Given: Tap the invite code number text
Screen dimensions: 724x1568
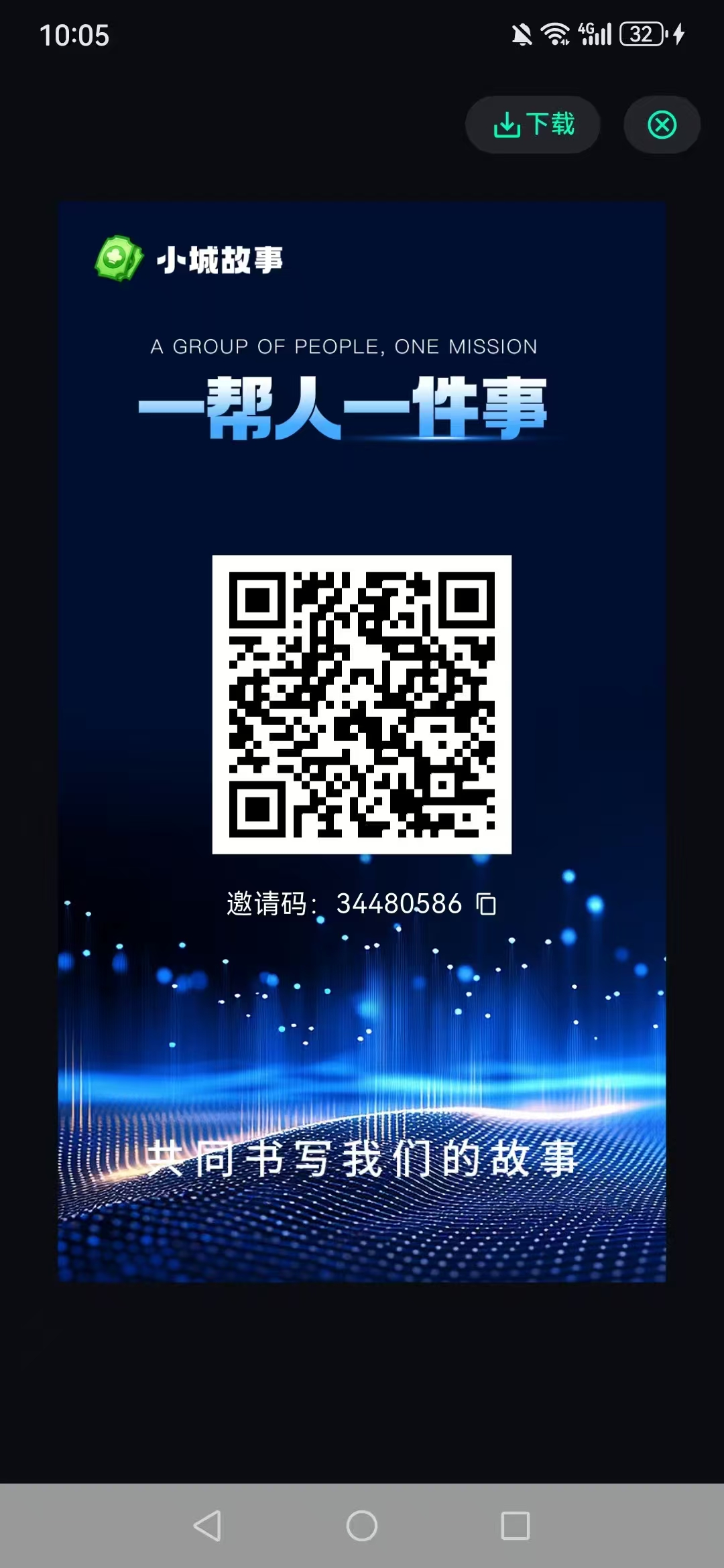Looking at the screenshot, I should click(399, 904).
